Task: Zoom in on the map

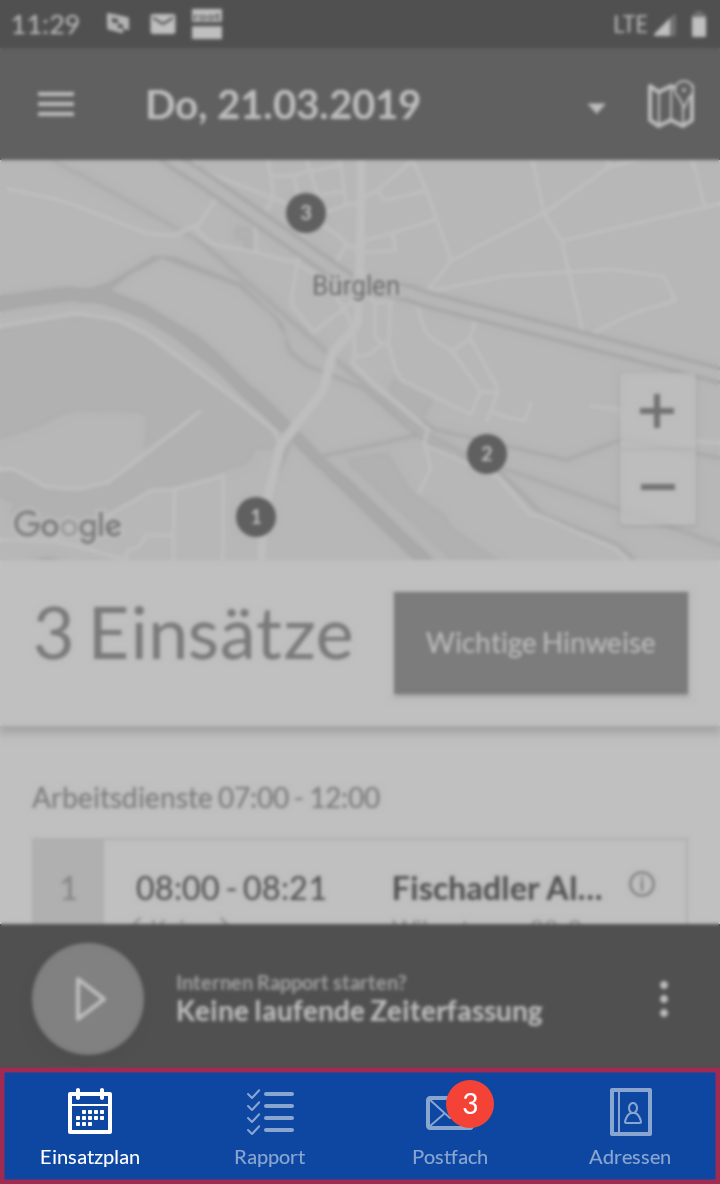Action: point(657,411)
